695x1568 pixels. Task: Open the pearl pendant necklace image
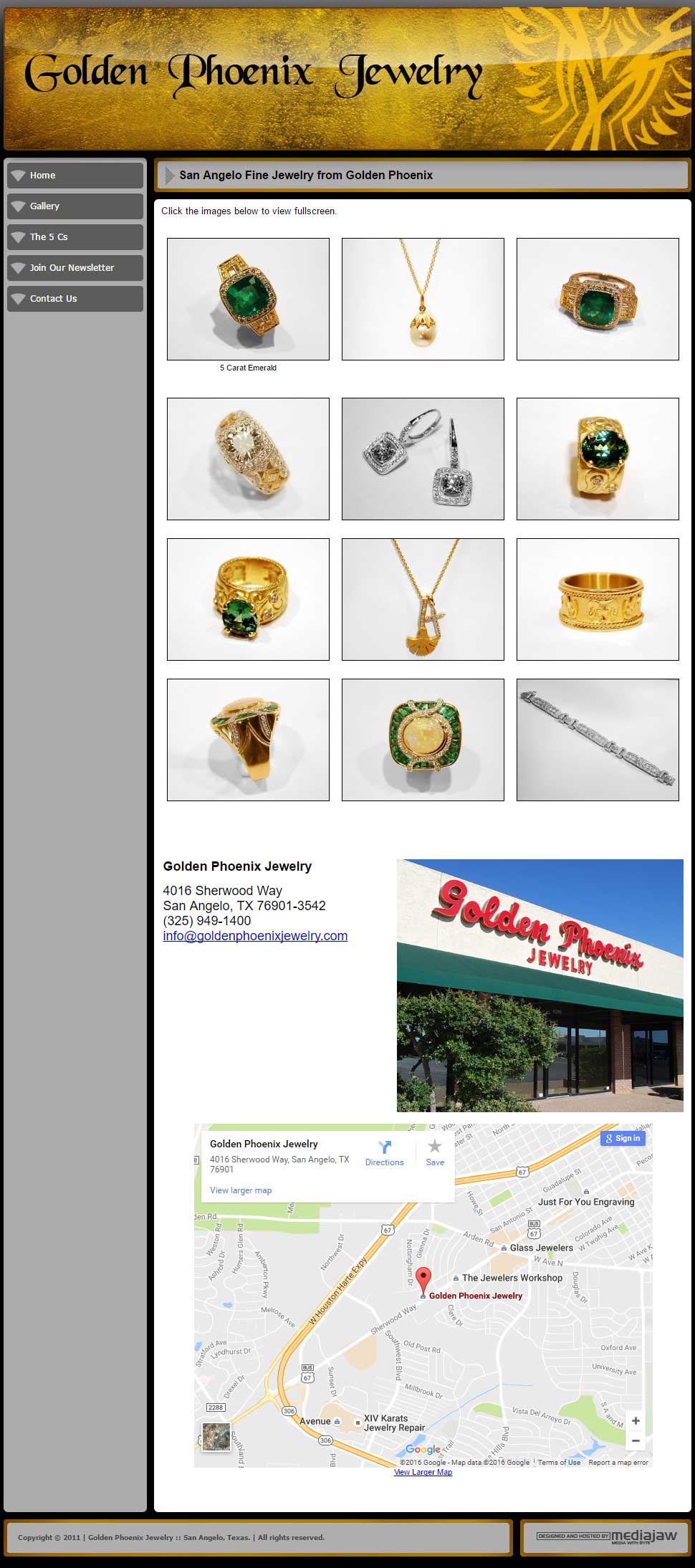tap(423, 299)
